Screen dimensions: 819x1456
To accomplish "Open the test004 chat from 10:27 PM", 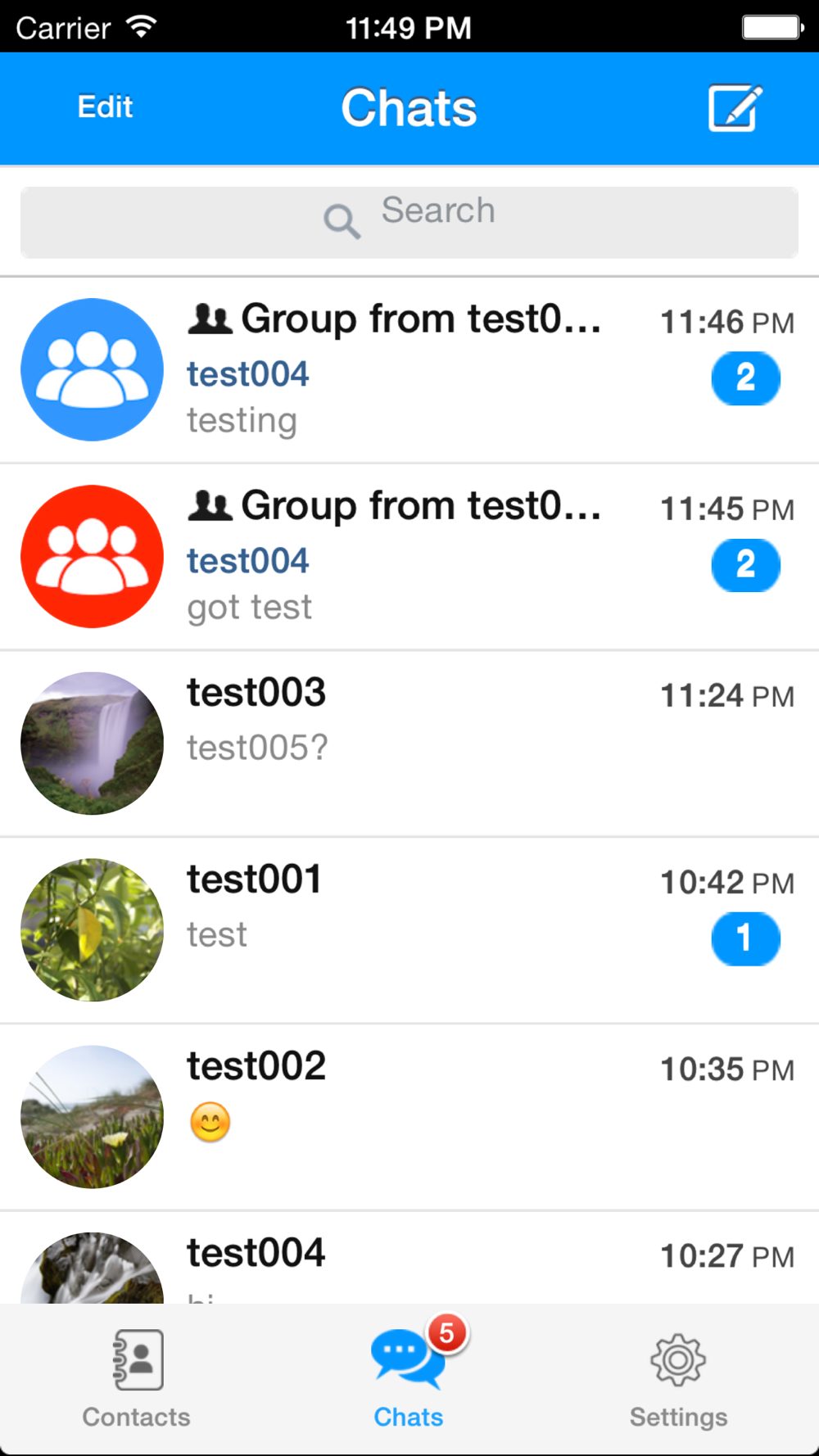I will click(x=409, y=1258).
